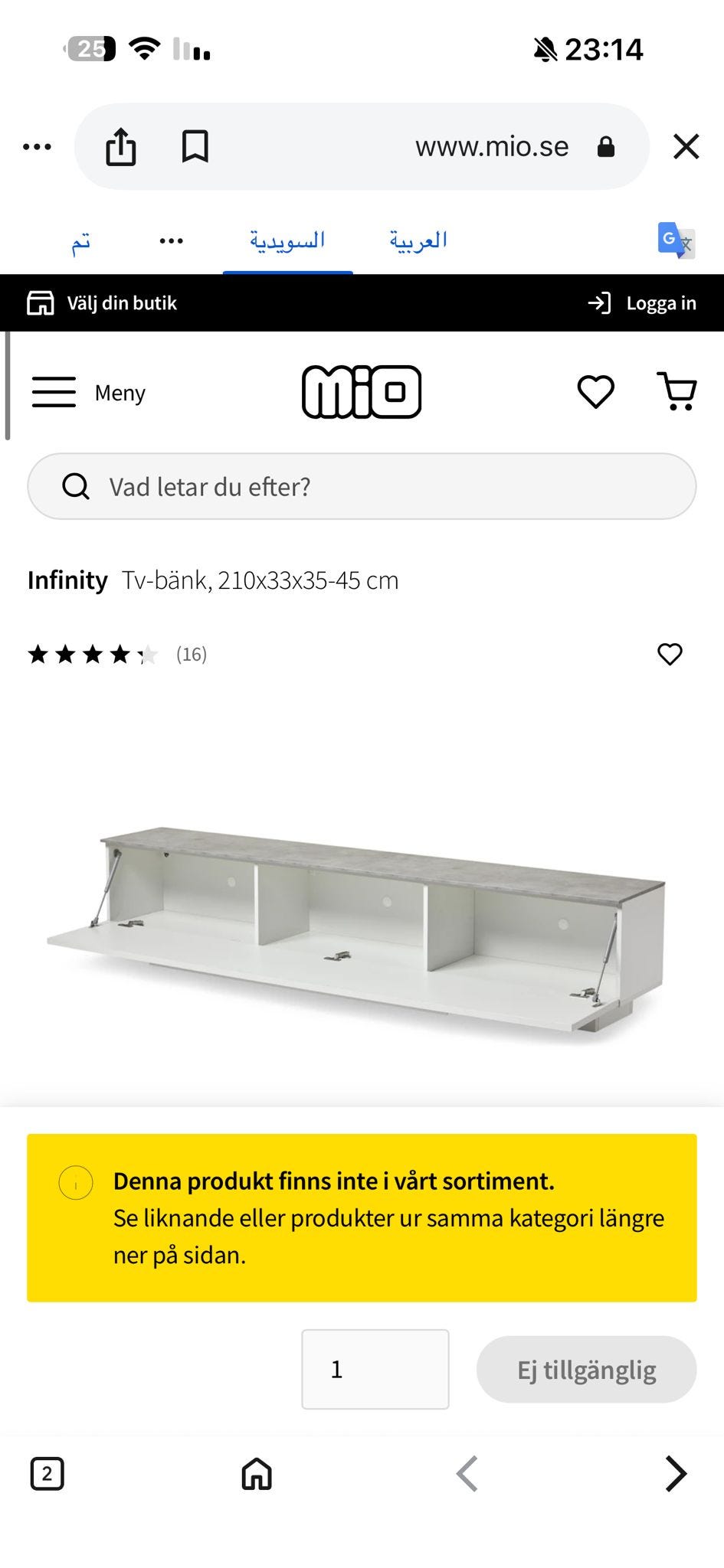Navigate forward in the browser
This screenshot has width=724, height=1568.
click(x=675, y=1473)
